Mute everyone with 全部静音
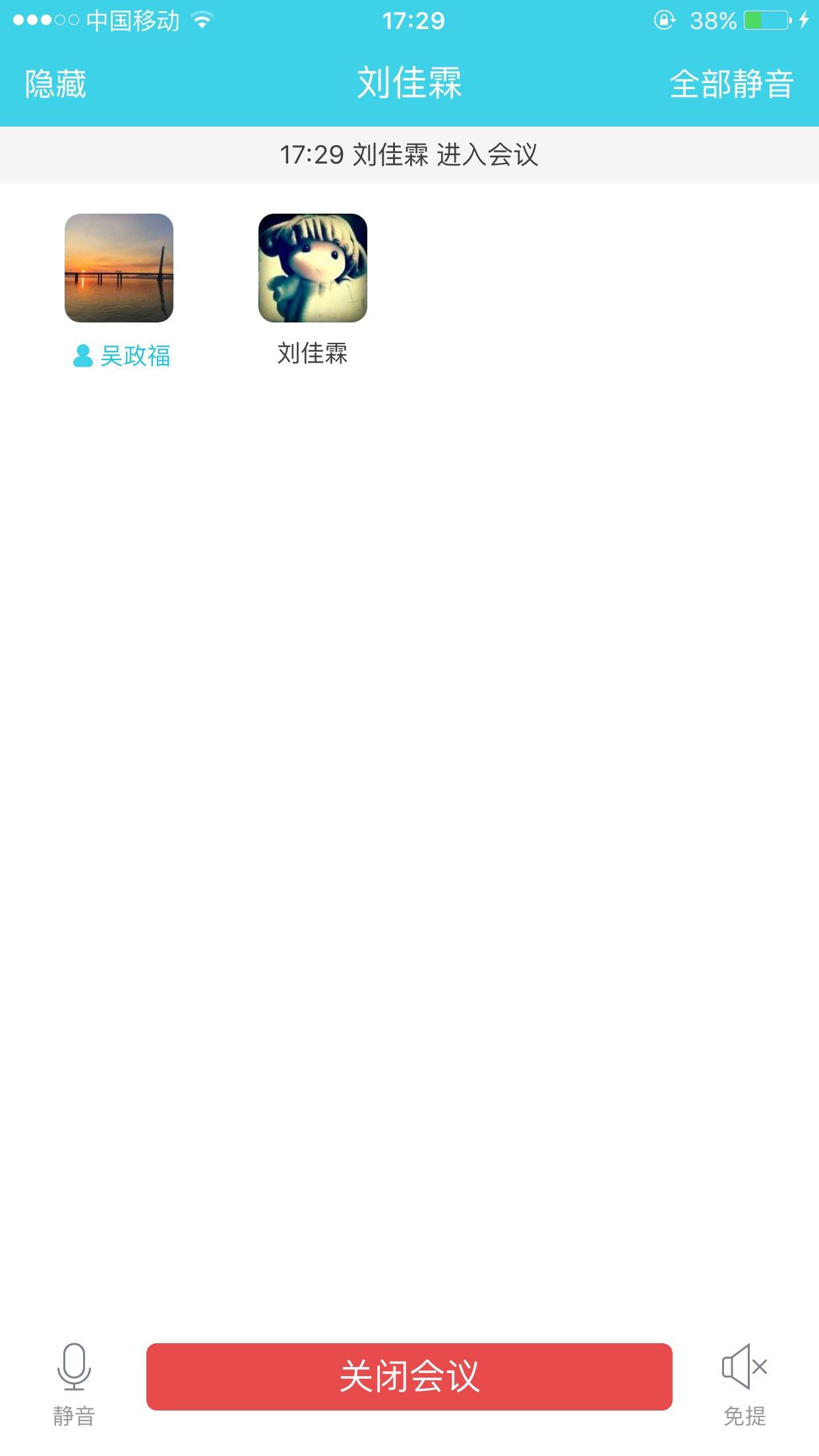The image size is (819, 1456). pos(731,84)
